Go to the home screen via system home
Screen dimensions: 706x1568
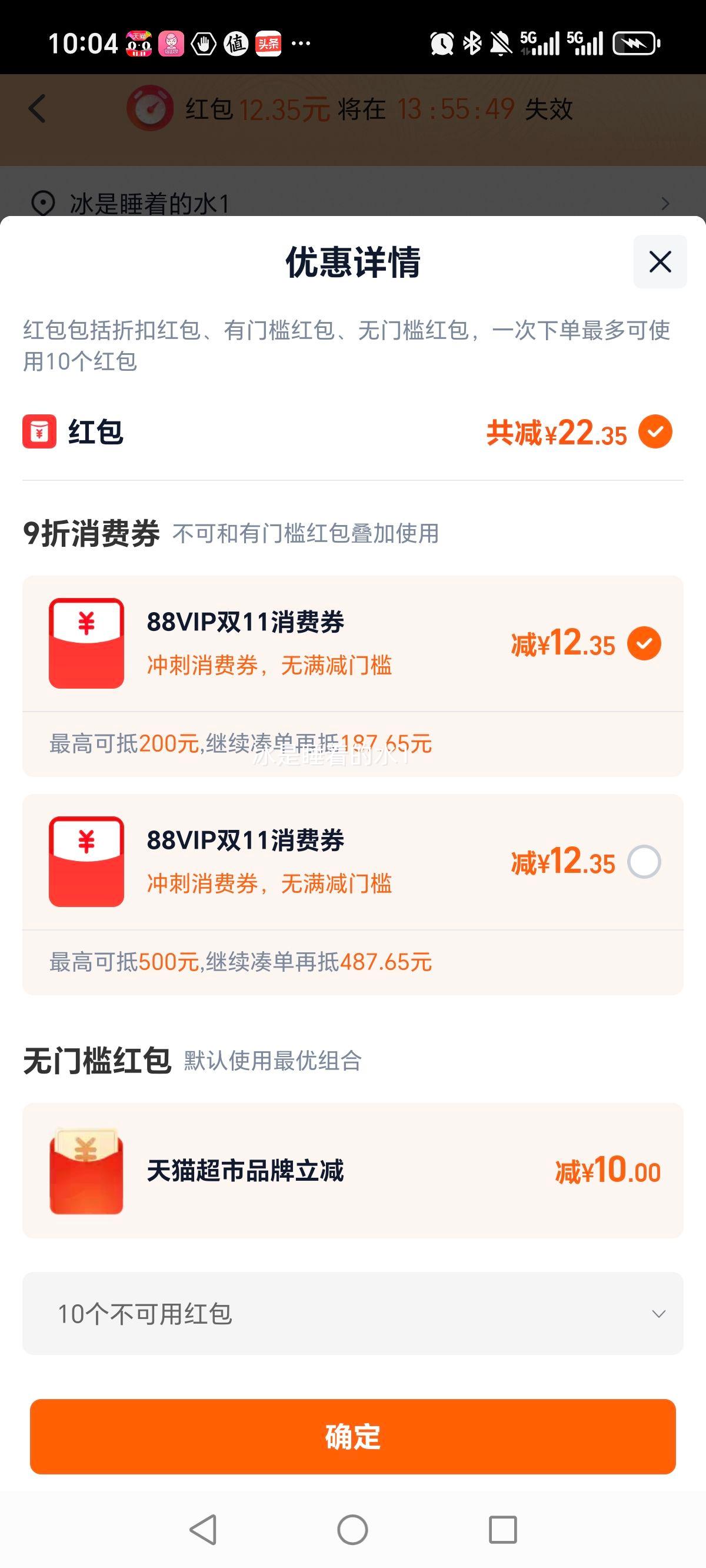tap(353, 1530)
